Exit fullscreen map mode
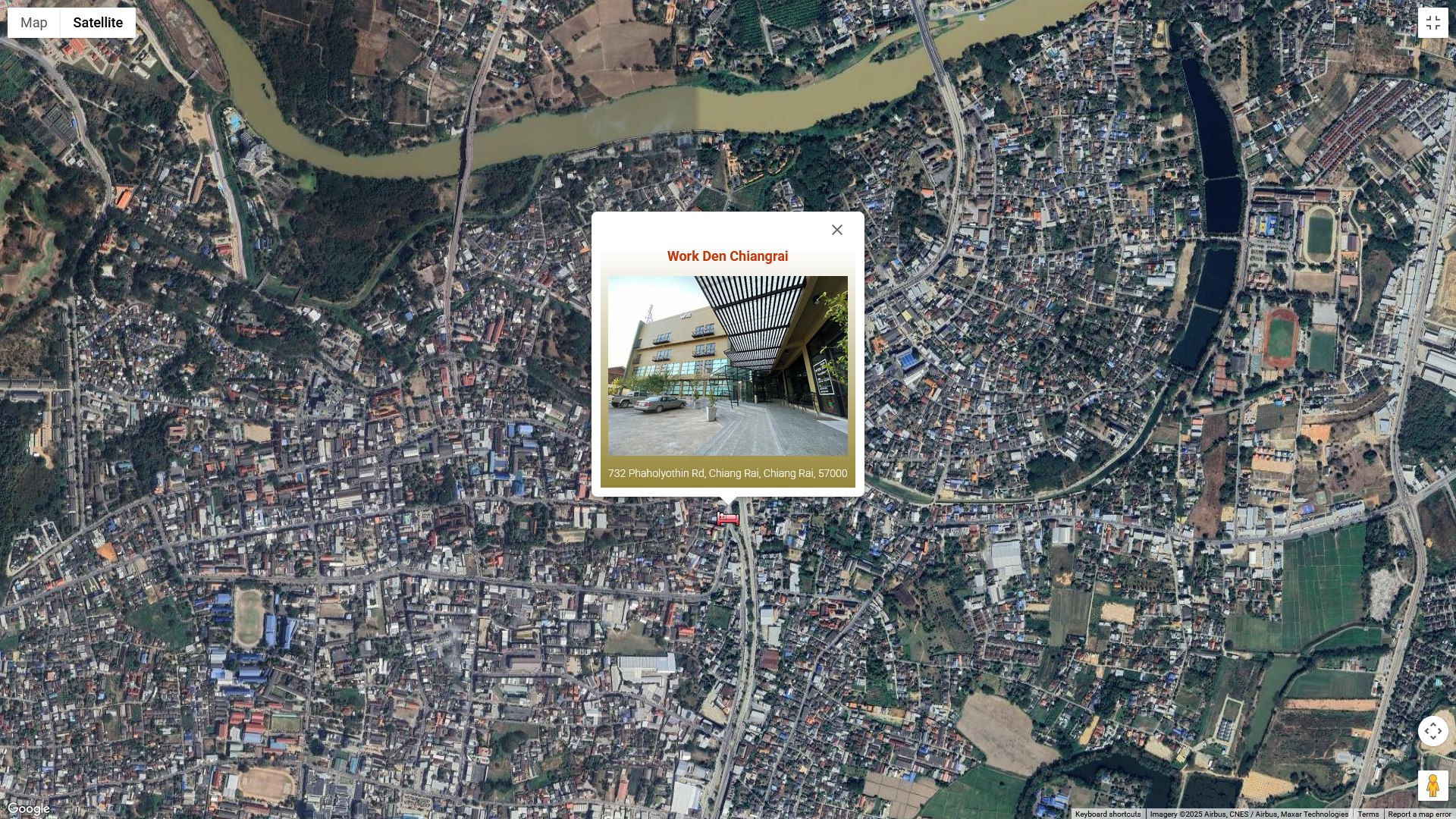The image size is (1456, 819). point(1432,23)
